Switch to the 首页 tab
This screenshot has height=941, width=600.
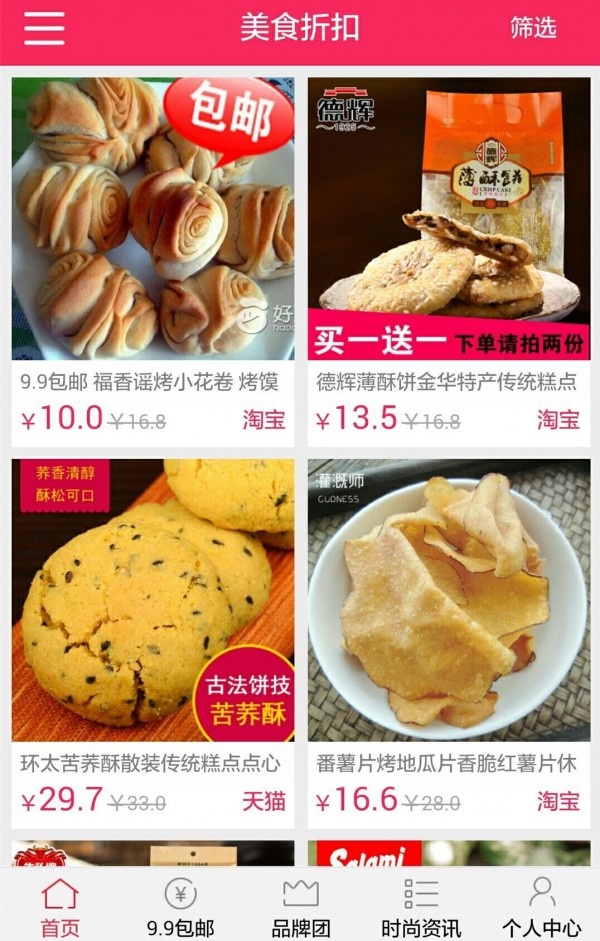[60, 906]
